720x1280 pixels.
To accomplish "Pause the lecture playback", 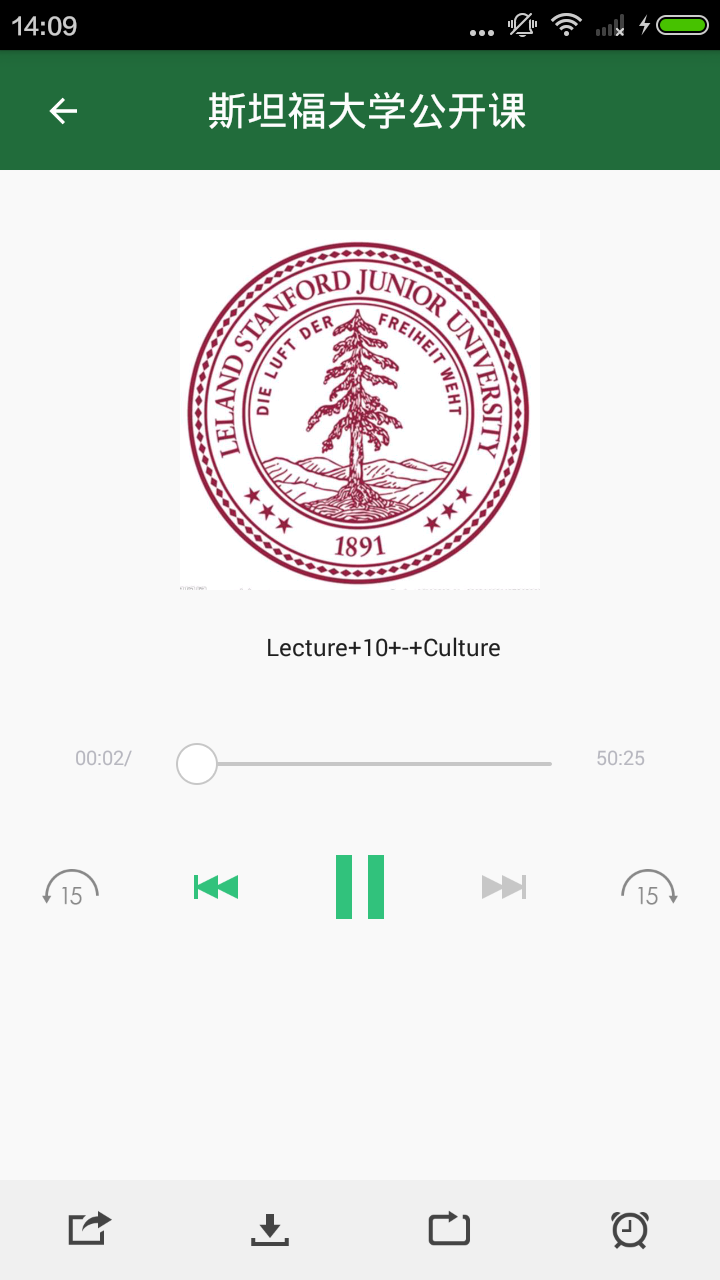I will (x=360, y=887).
